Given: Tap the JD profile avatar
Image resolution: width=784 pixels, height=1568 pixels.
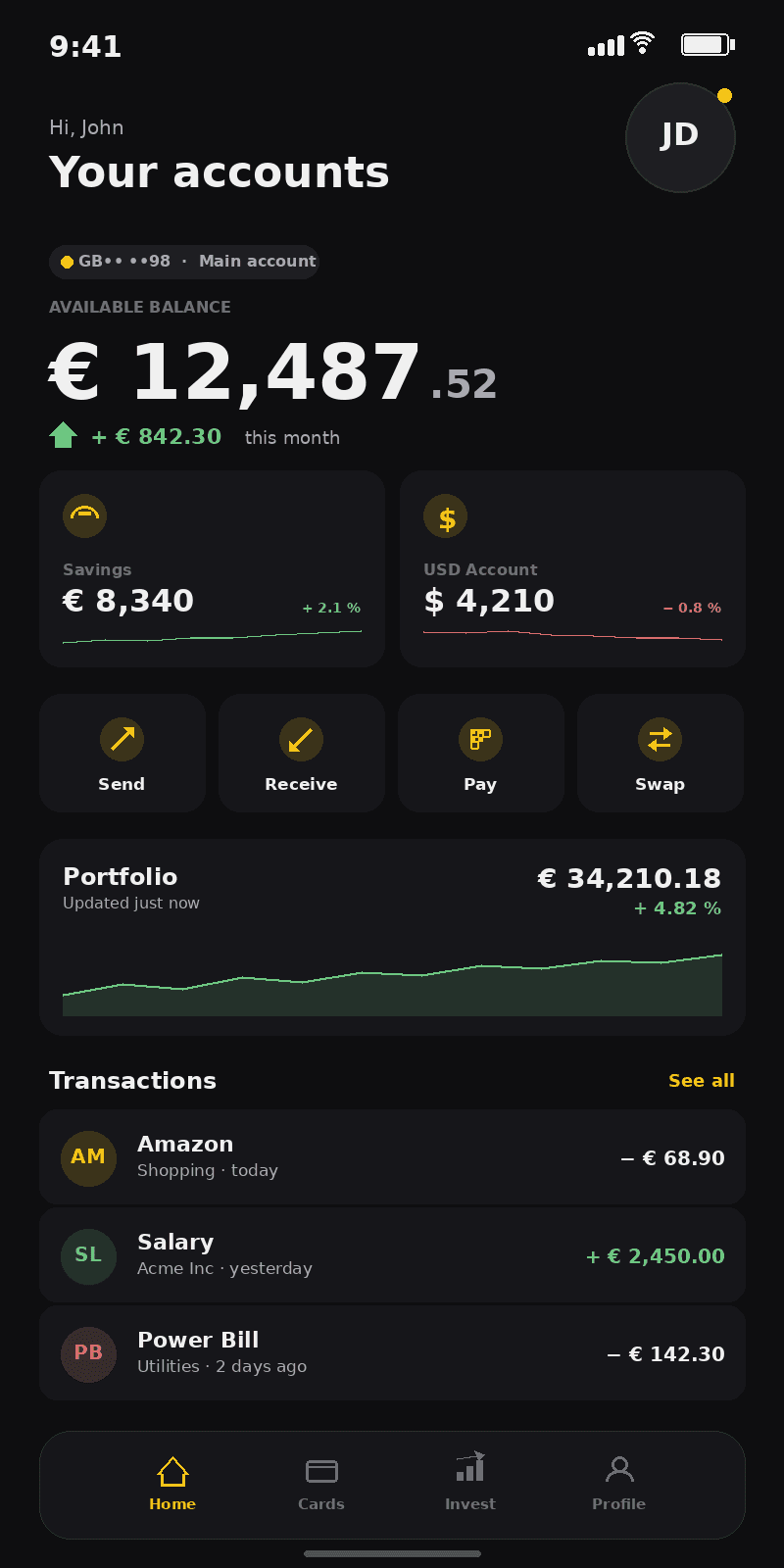Looking at the screenshot, I should [680, 137].
